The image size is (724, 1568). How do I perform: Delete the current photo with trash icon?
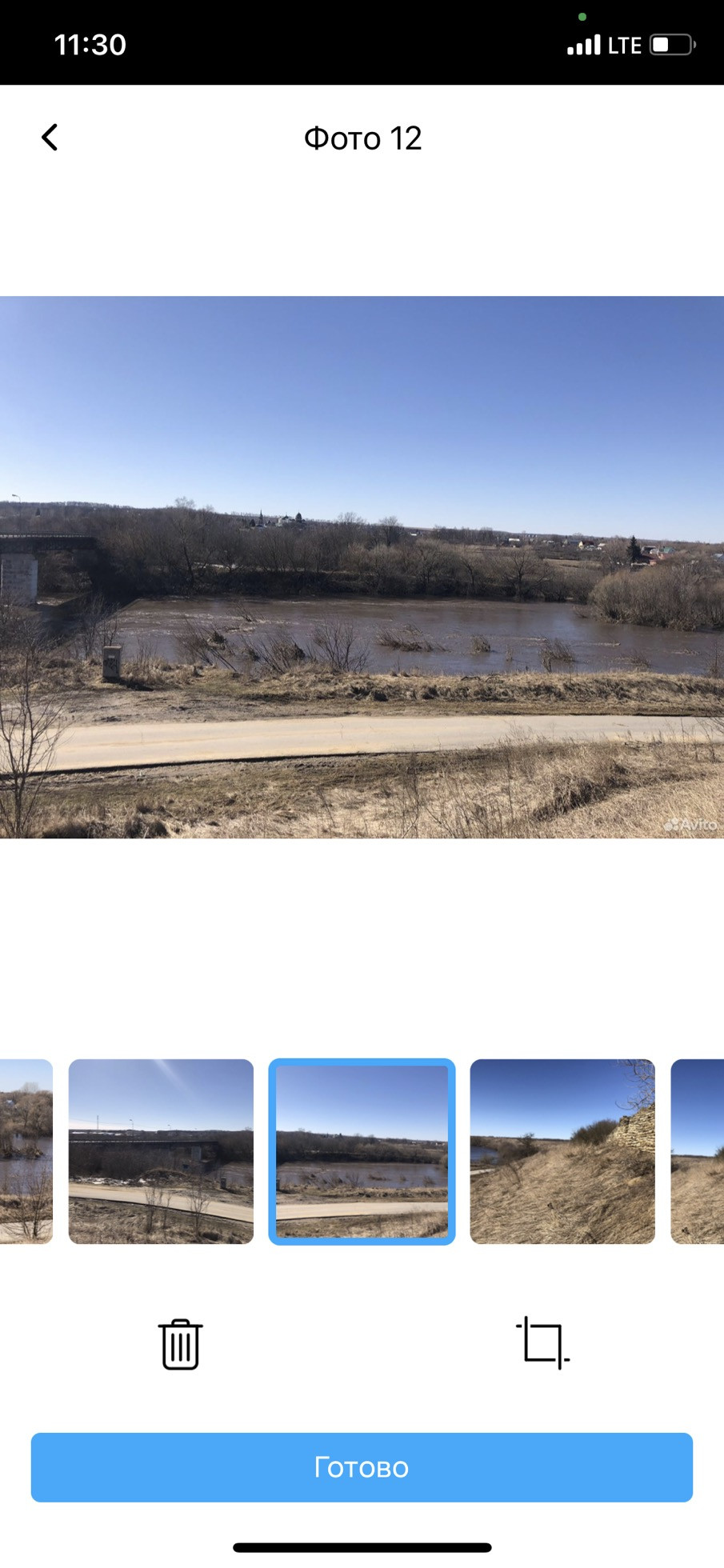coord(180,1344)
